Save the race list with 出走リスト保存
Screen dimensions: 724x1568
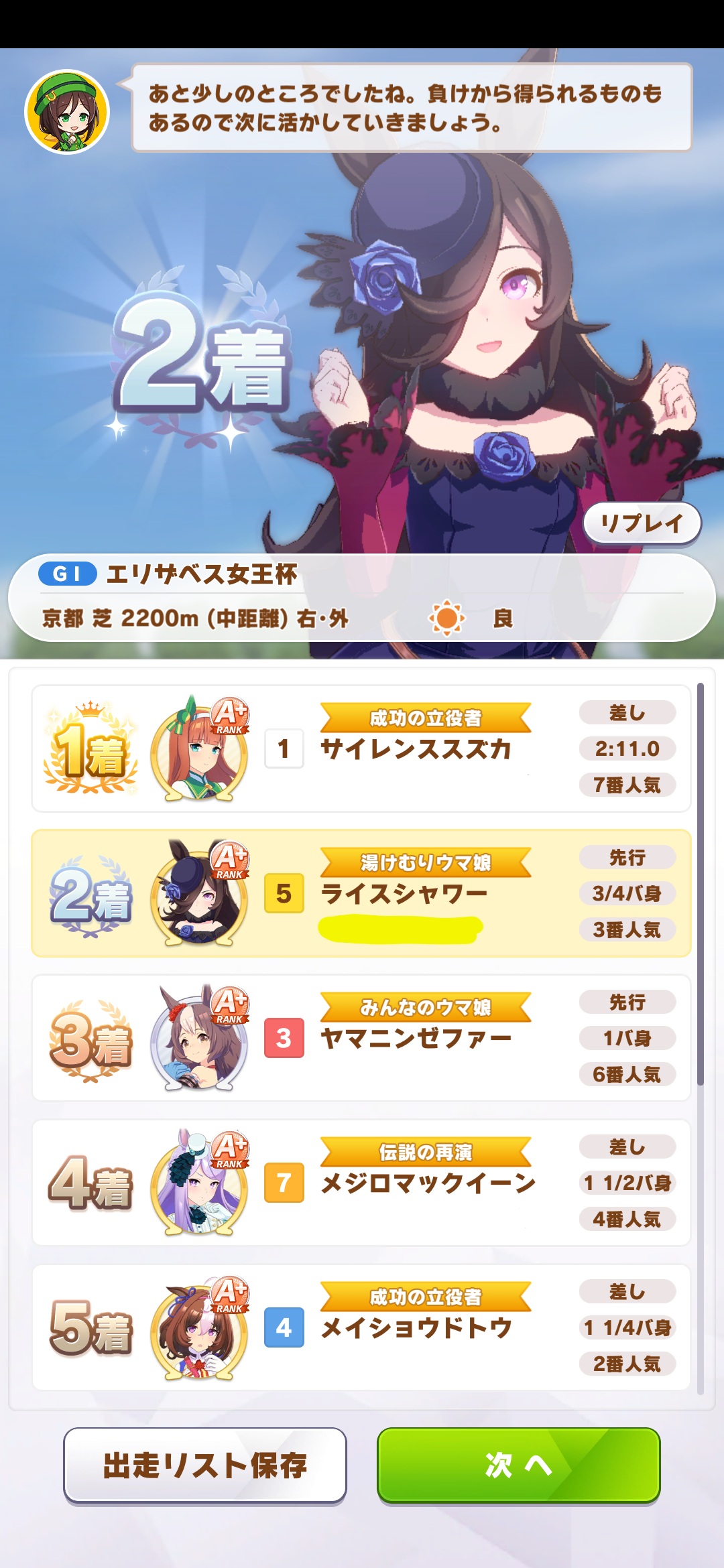tap(205, 1465)
